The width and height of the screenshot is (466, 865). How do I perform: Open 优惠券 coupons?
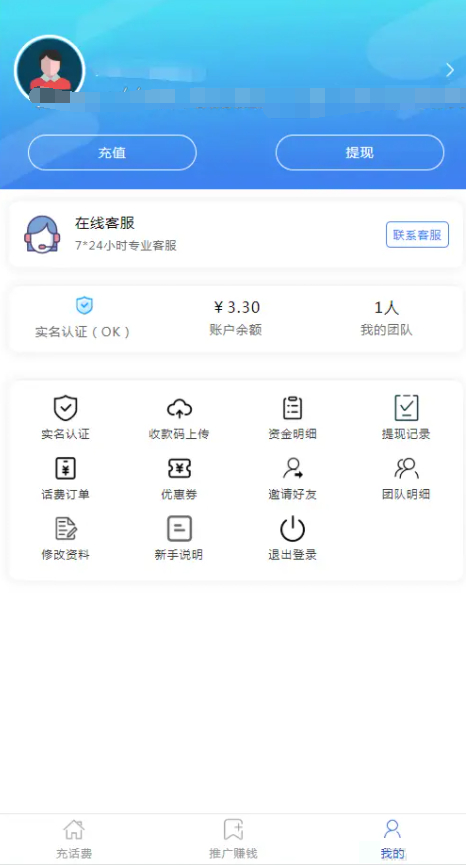point(179,478)
